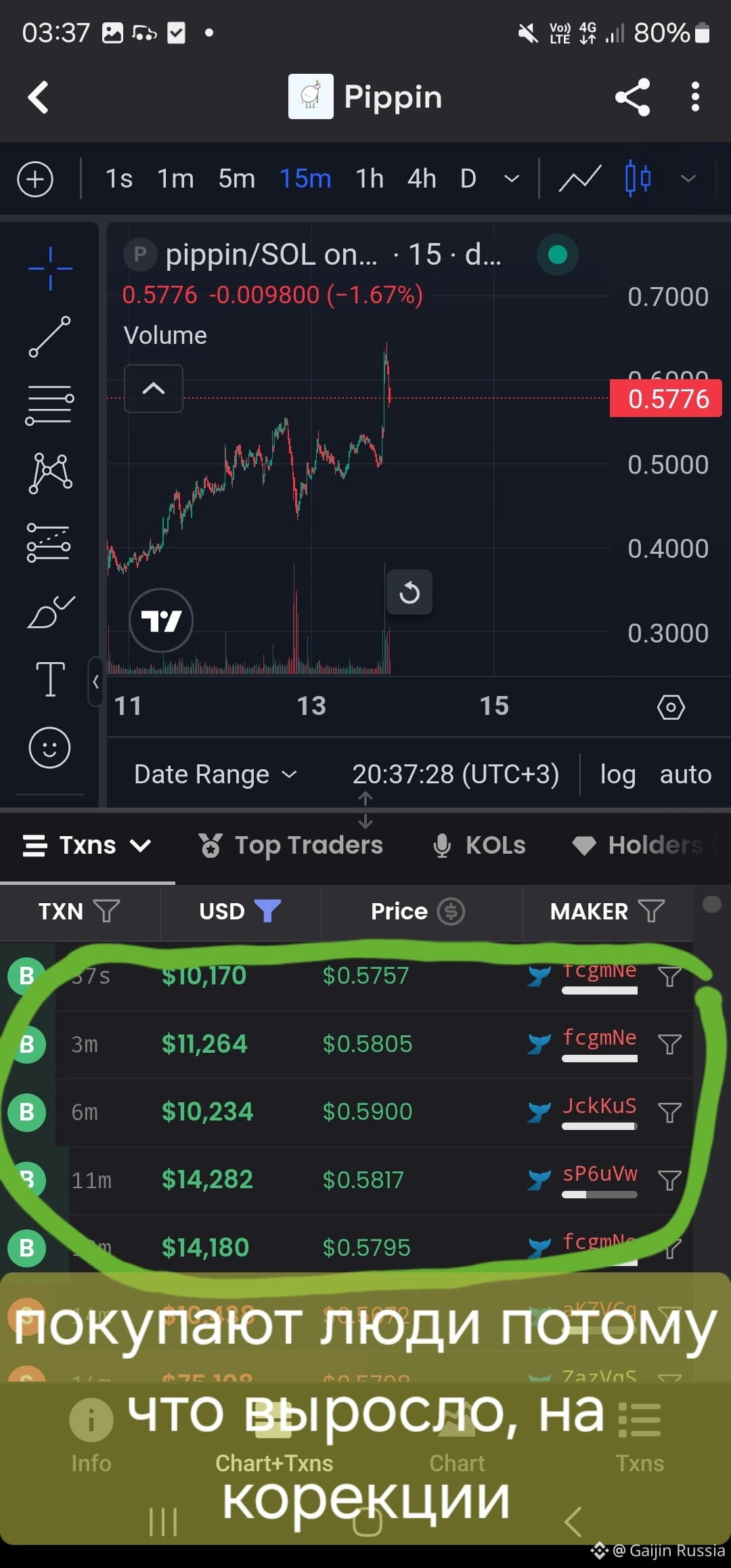Open the overflow menu

695,97
